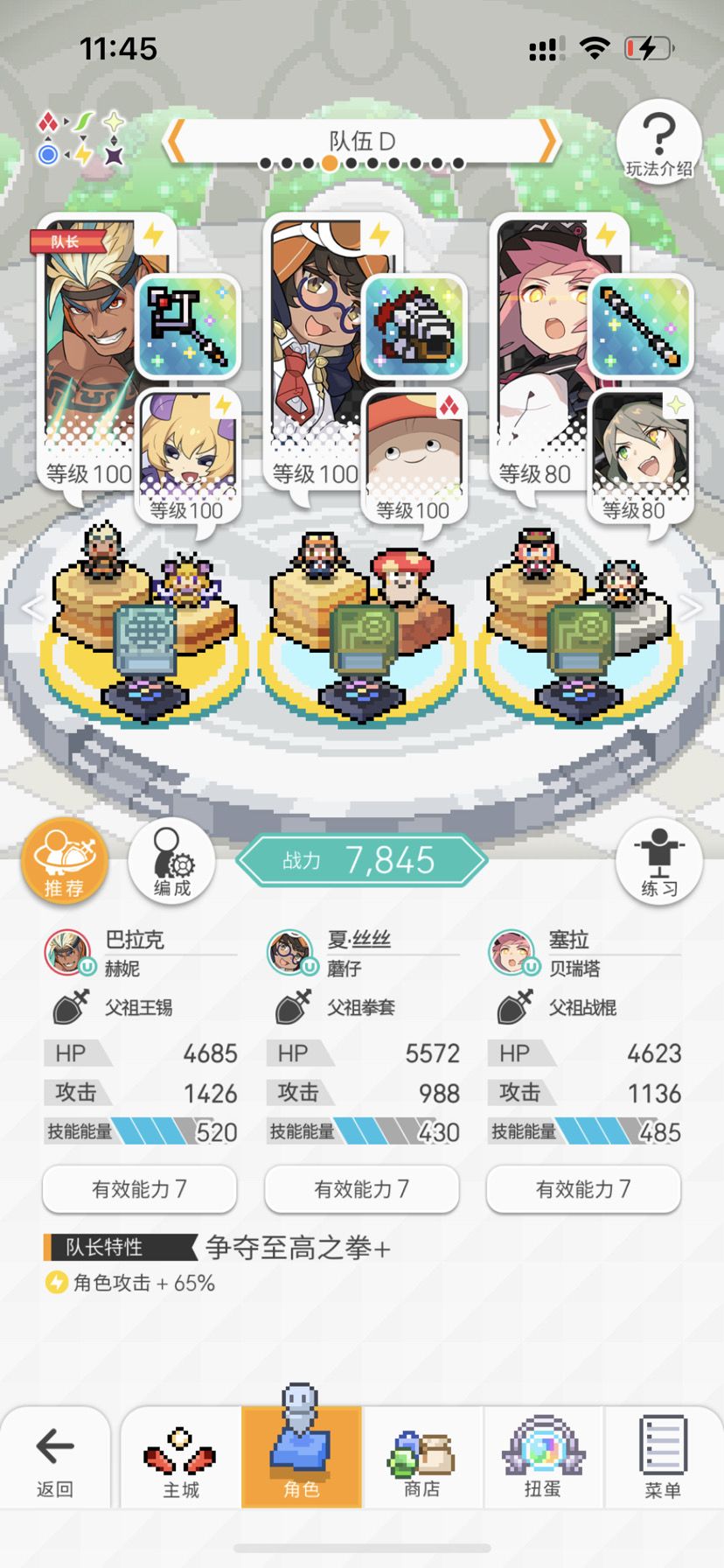Go to previous team via left orange chevron
The height and width of the screenshot is (1568, 724).
(x=176, y=140)
